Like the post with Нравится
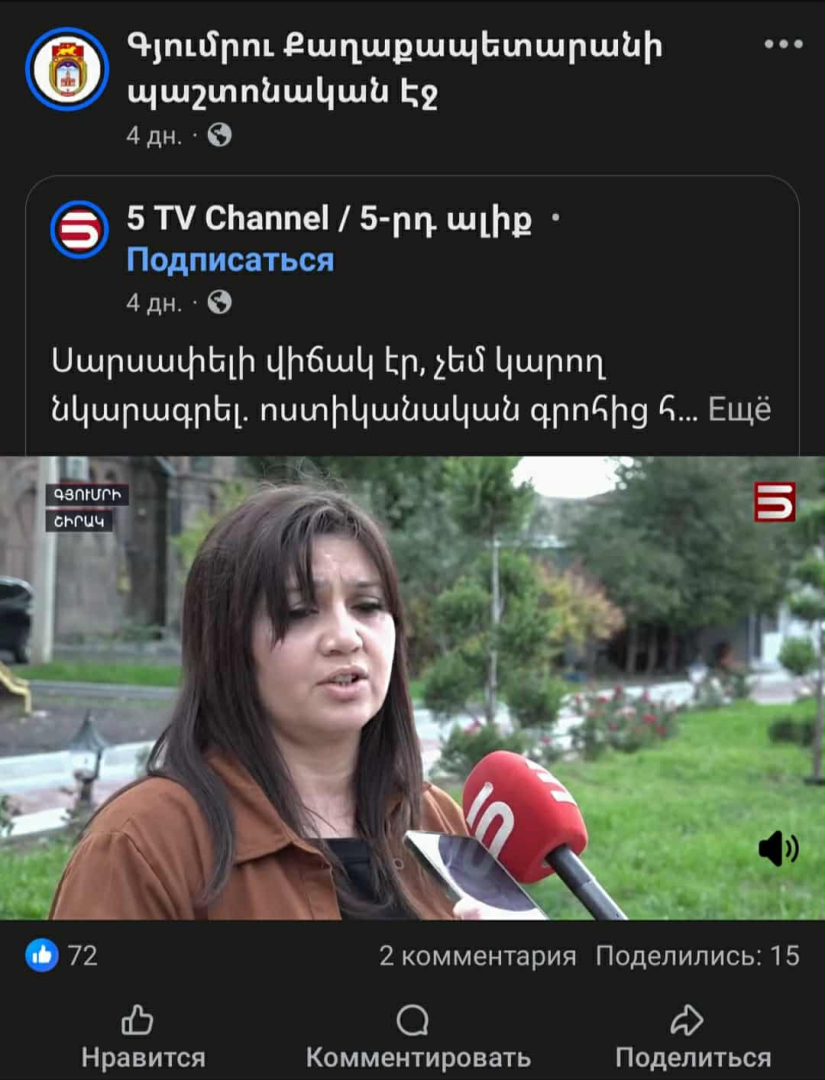 click(143, 1038)
